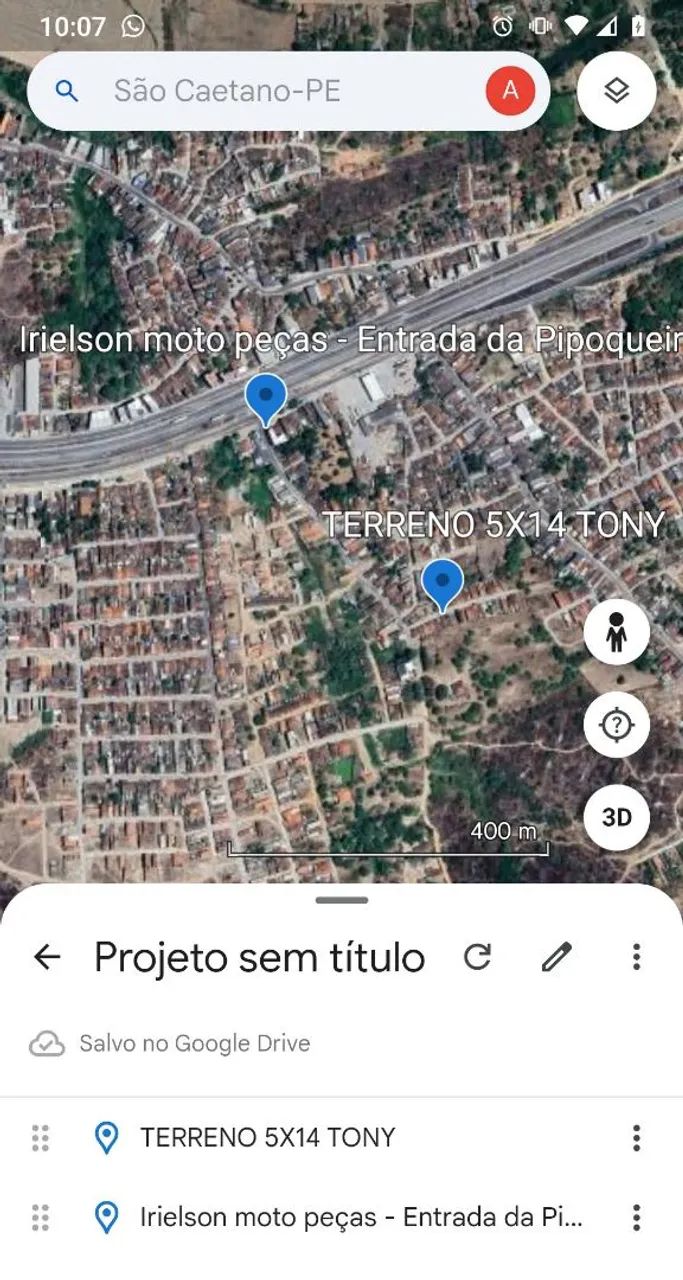Open more options for TERRENO 5X14 TONY

(636, 1137)
